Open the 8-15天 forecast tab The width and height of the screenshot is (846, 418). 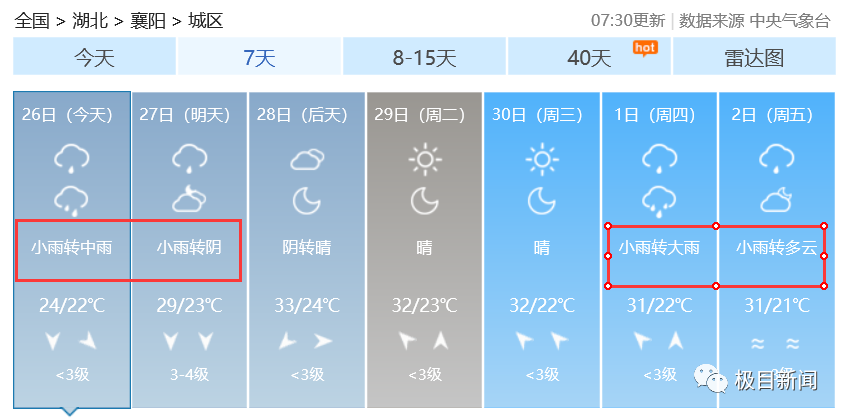424,57
